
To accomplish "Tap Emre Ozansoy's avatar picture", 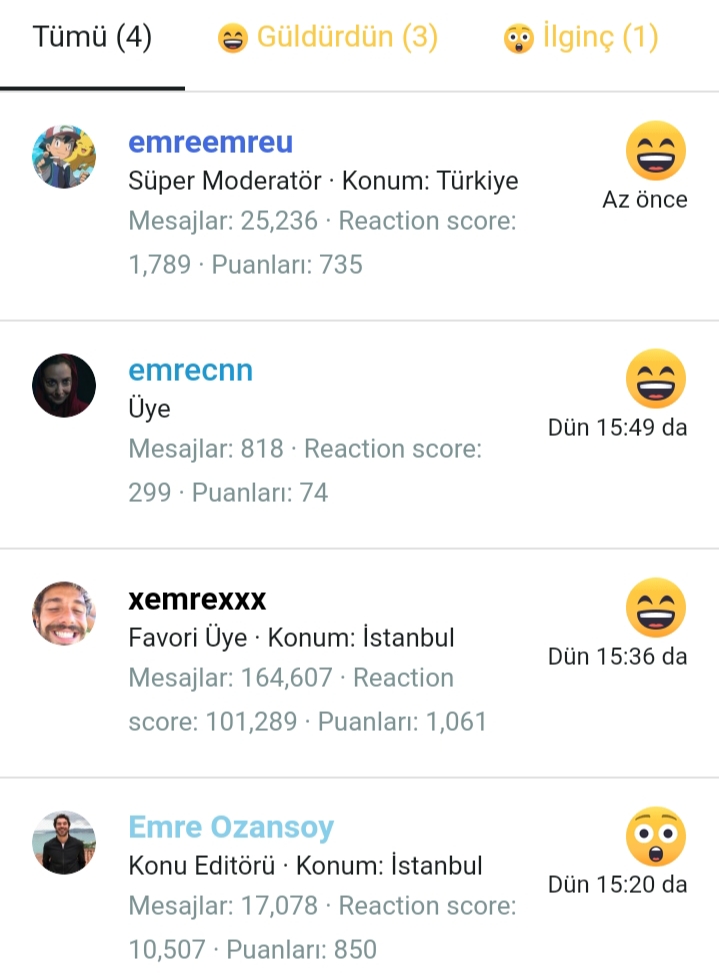I will 64,842.
